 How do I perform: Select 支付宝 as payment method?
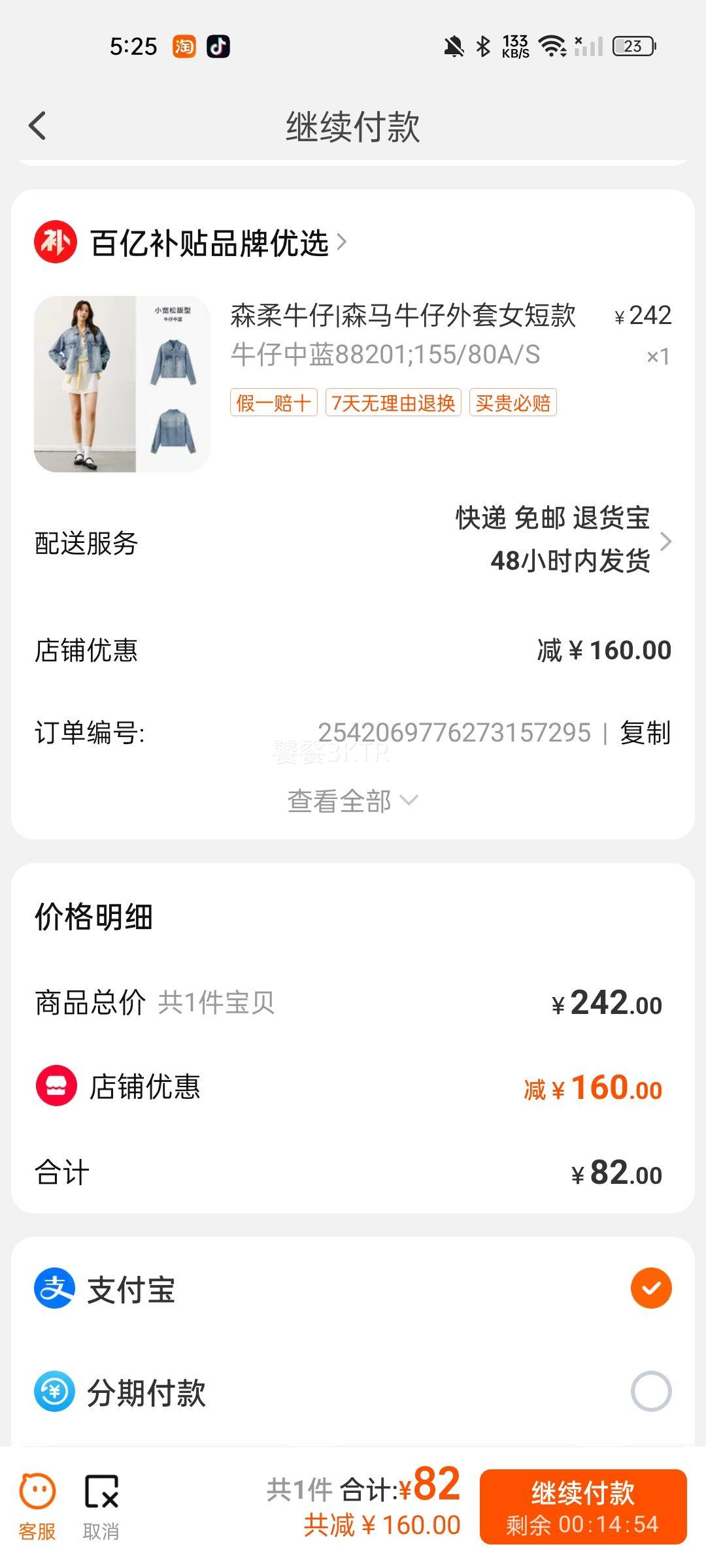pos(650,1288)
